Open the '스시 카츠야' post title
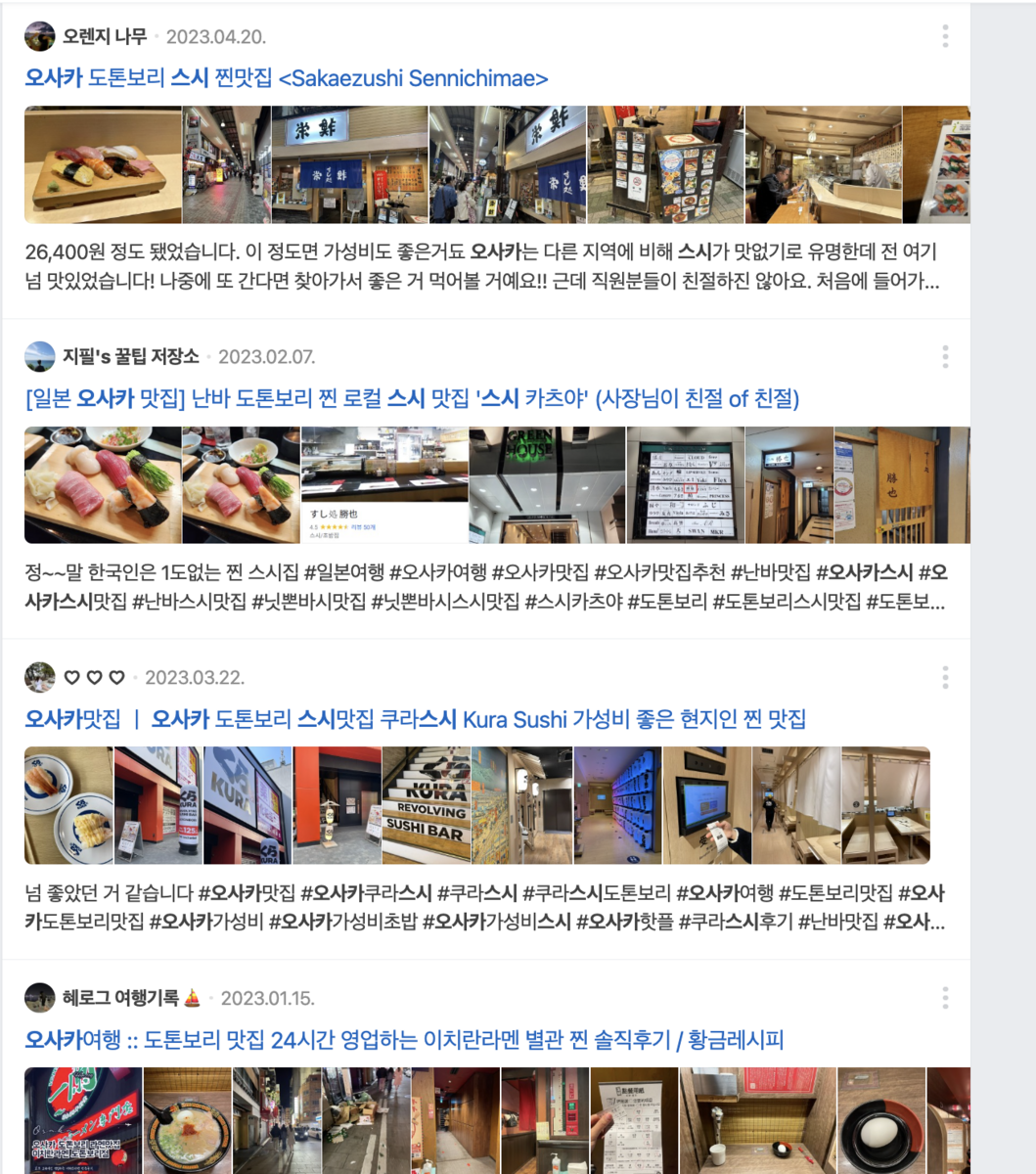This screenshot has height=1174, width=1036. click(x=412, y=398)
